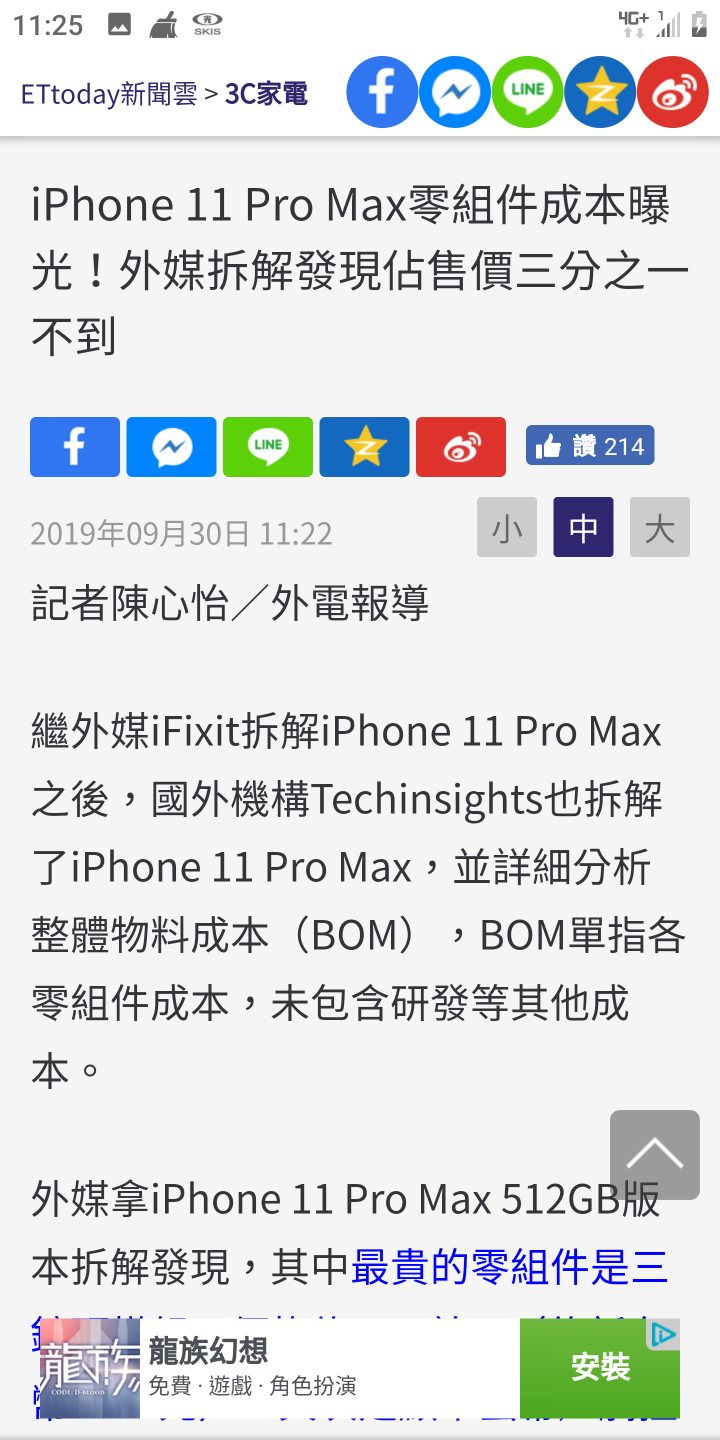Jump back to top with the up arrow

coord(655,1155)
